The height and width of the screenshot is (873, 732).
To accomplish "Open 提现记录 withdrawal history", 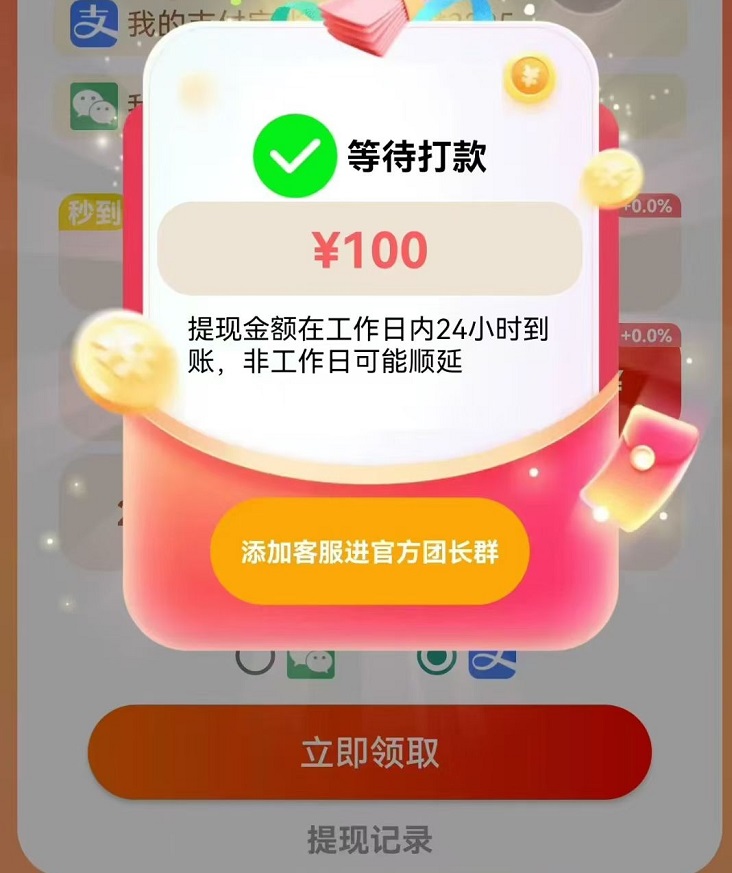I will click(369, 840).
